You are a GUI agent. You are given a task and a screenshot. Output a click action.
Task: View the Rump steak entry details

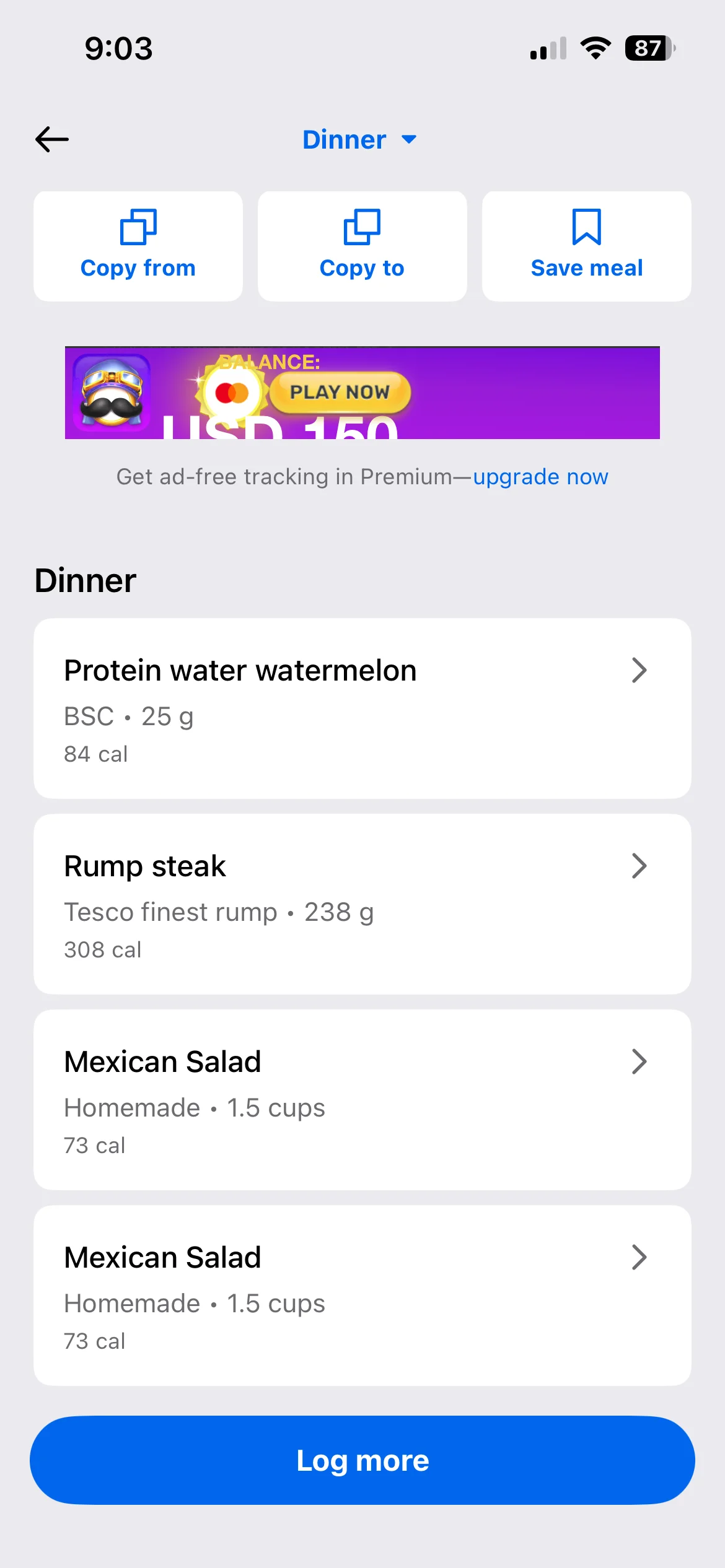pos(362,904)
